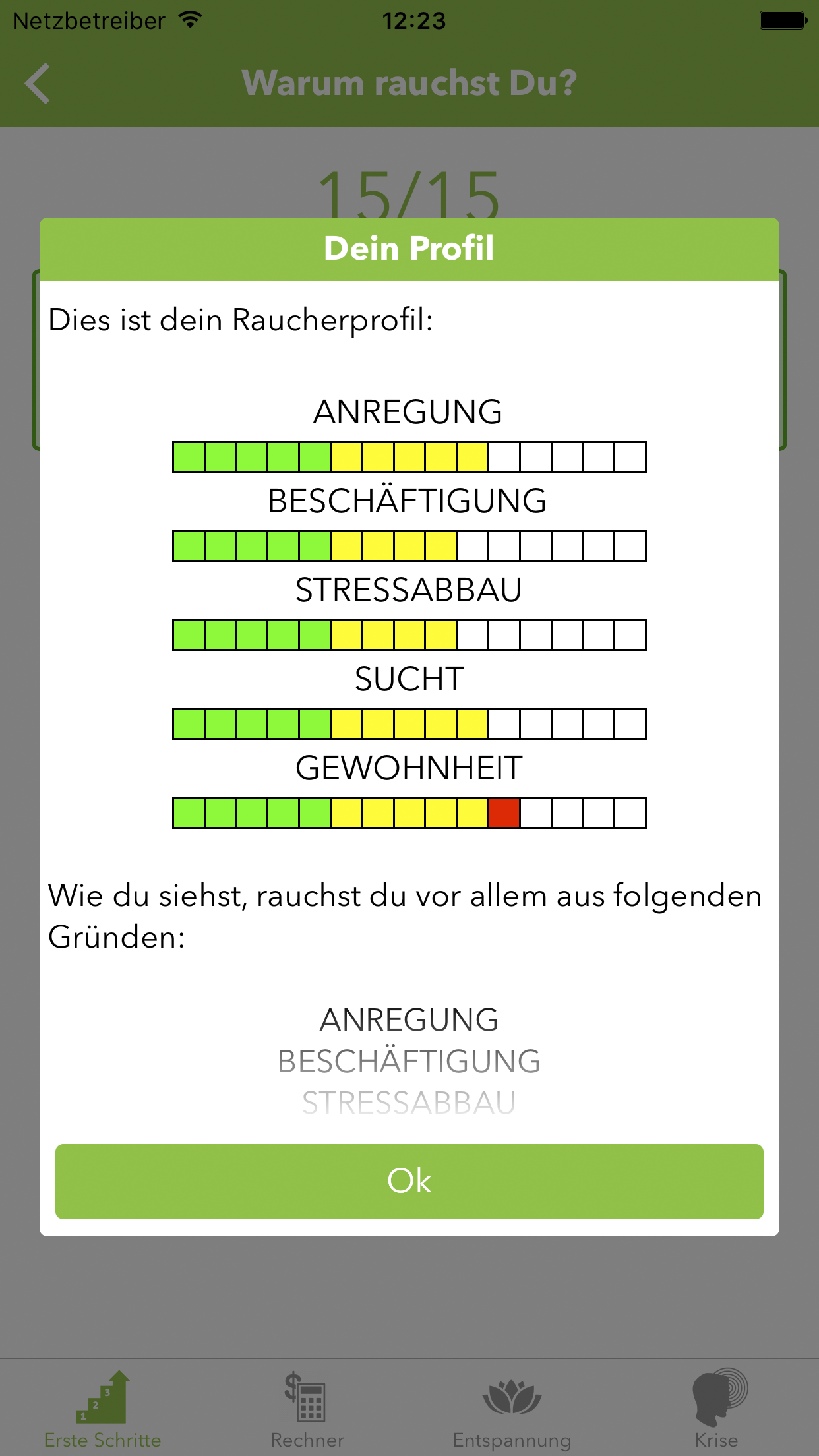Go back using the header arrow

pos(38,84)
